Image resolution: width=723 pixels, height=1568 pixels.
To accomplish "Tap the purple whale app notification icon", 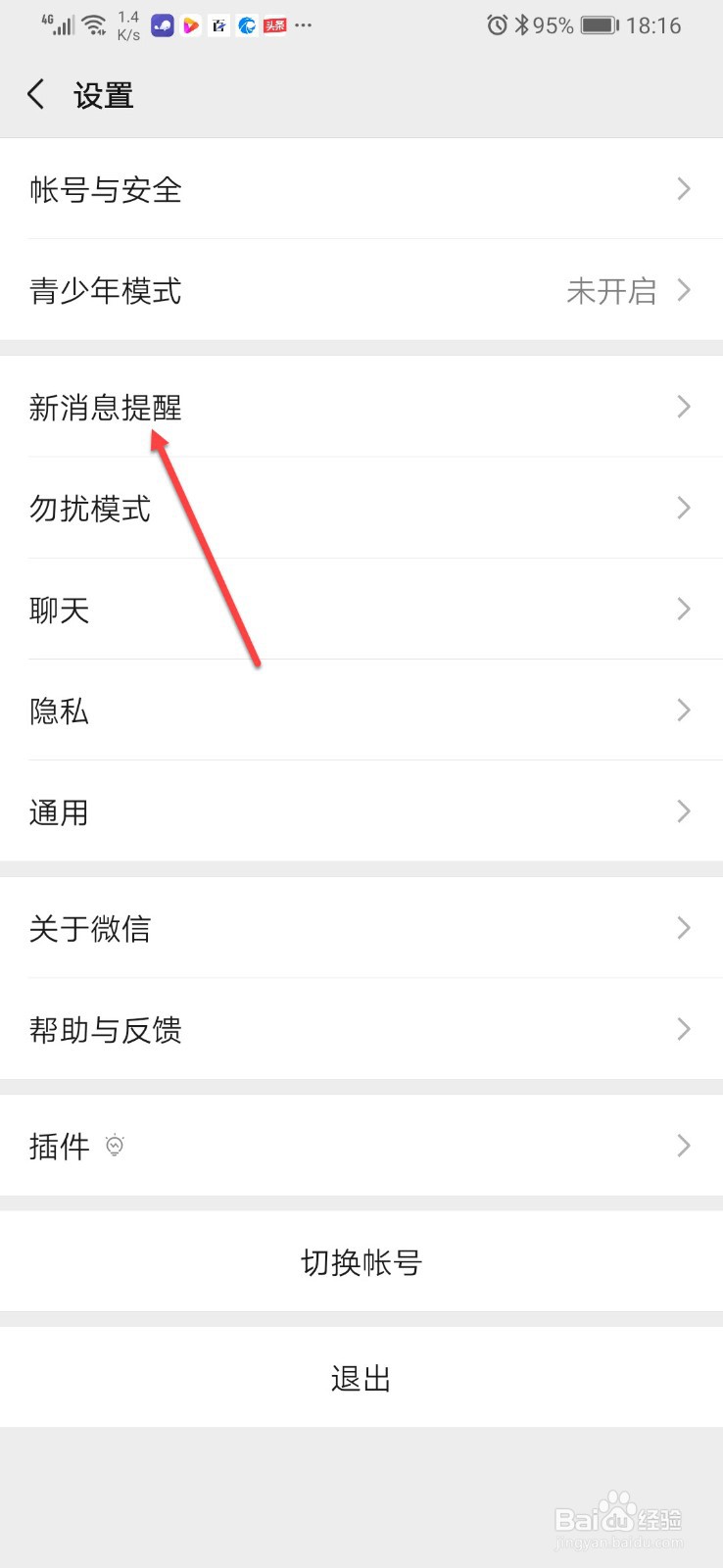I will coord(163,24).
